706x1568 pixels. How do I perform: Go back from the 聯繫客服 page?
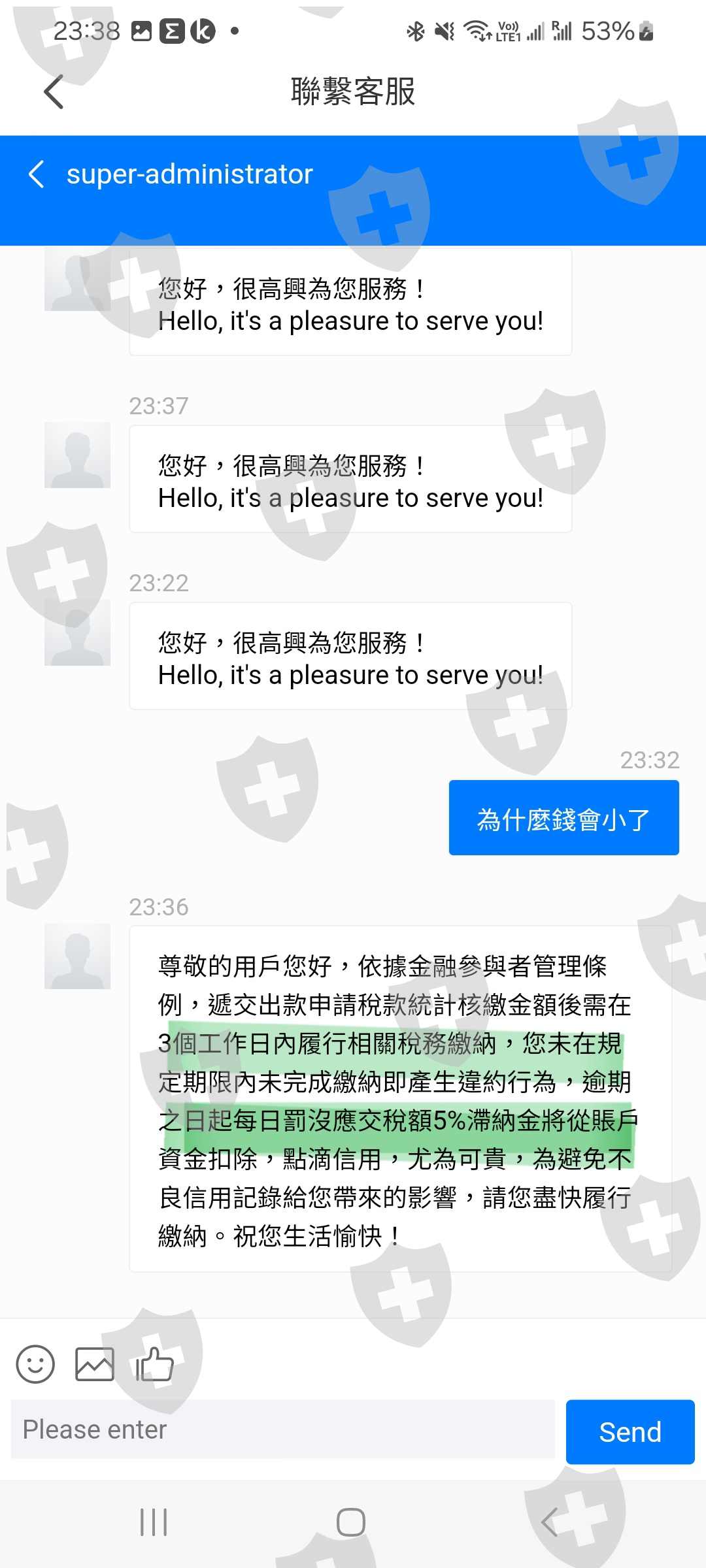click(x=54, y=91)
